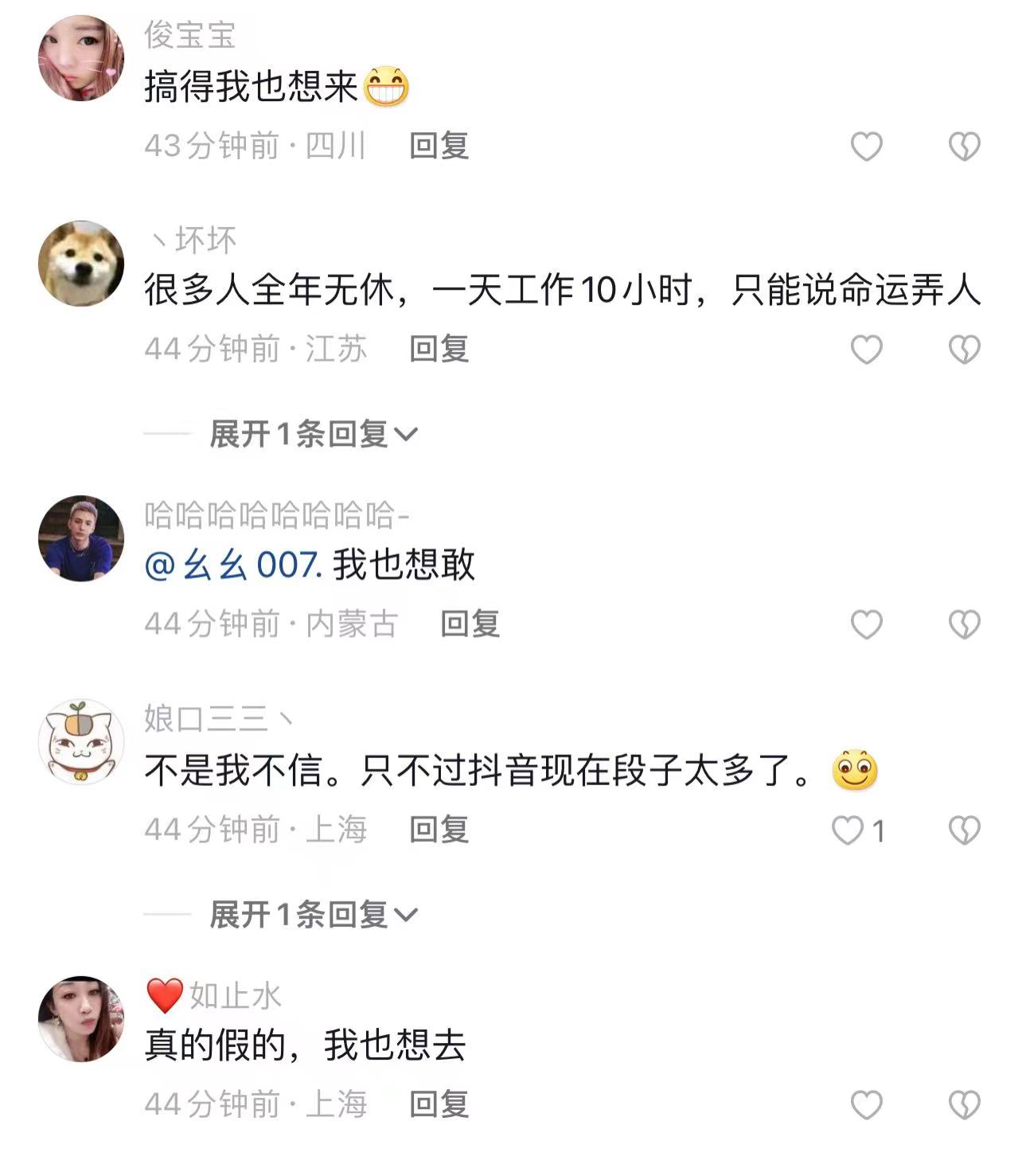This screenshot has height=1176, width=1022.
Task: Reply to 坏坏's comment from 江苏
Action: pos(439,349)
